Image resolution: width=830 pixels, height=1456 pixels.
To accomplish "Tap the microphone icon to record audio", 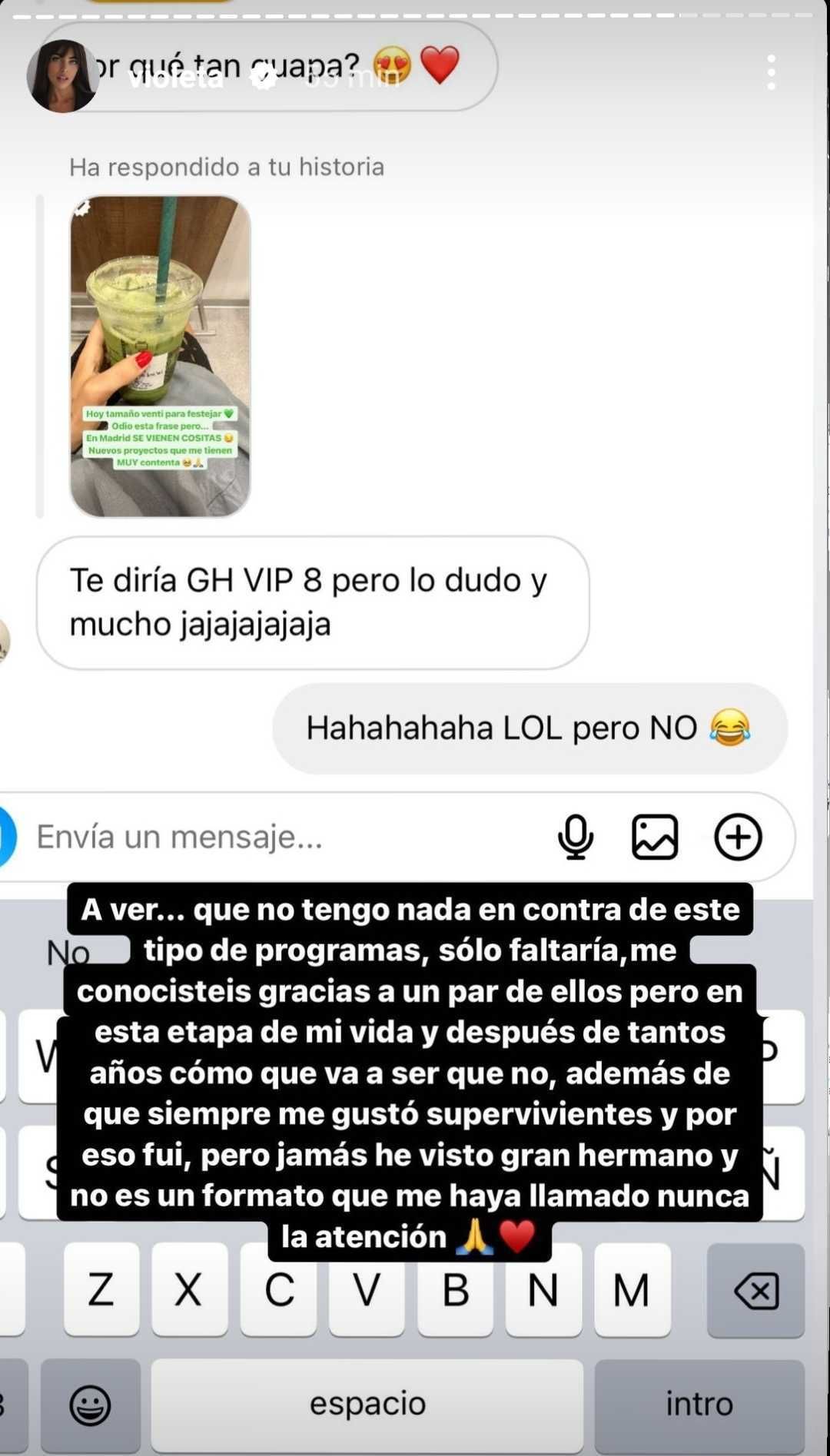I will click(x=576, y=837).
